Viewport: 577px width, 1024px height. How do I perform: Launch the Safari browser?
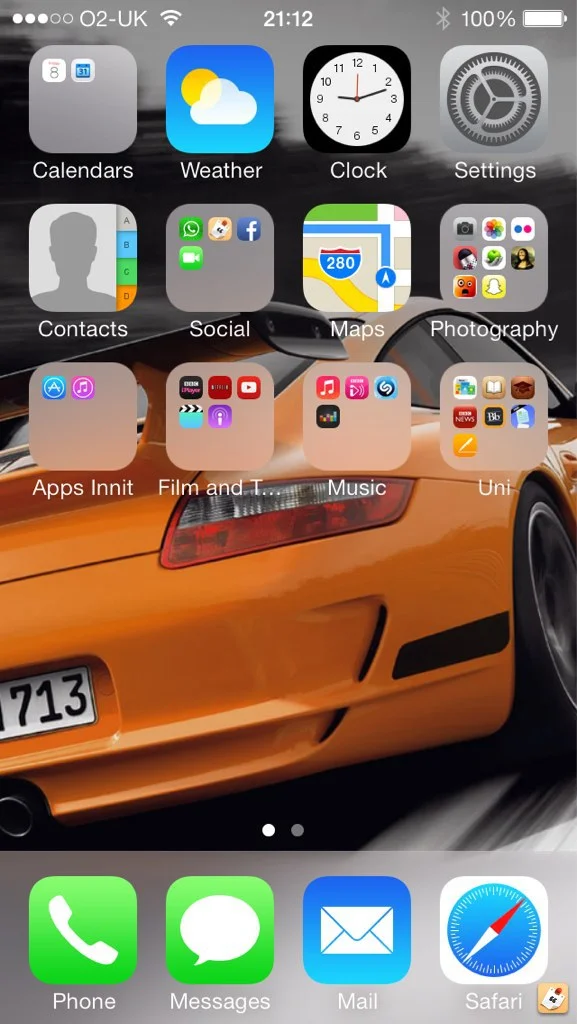[494, 930]
